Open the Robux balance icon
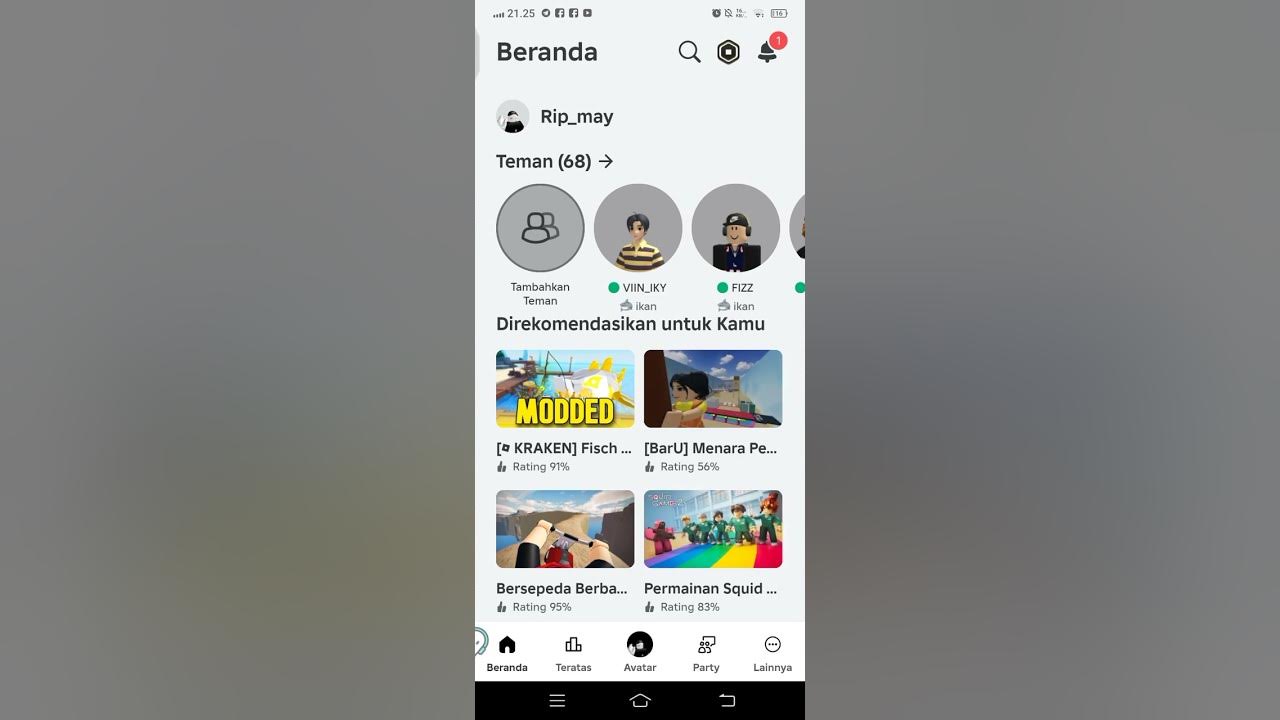 tap(728, 52)
